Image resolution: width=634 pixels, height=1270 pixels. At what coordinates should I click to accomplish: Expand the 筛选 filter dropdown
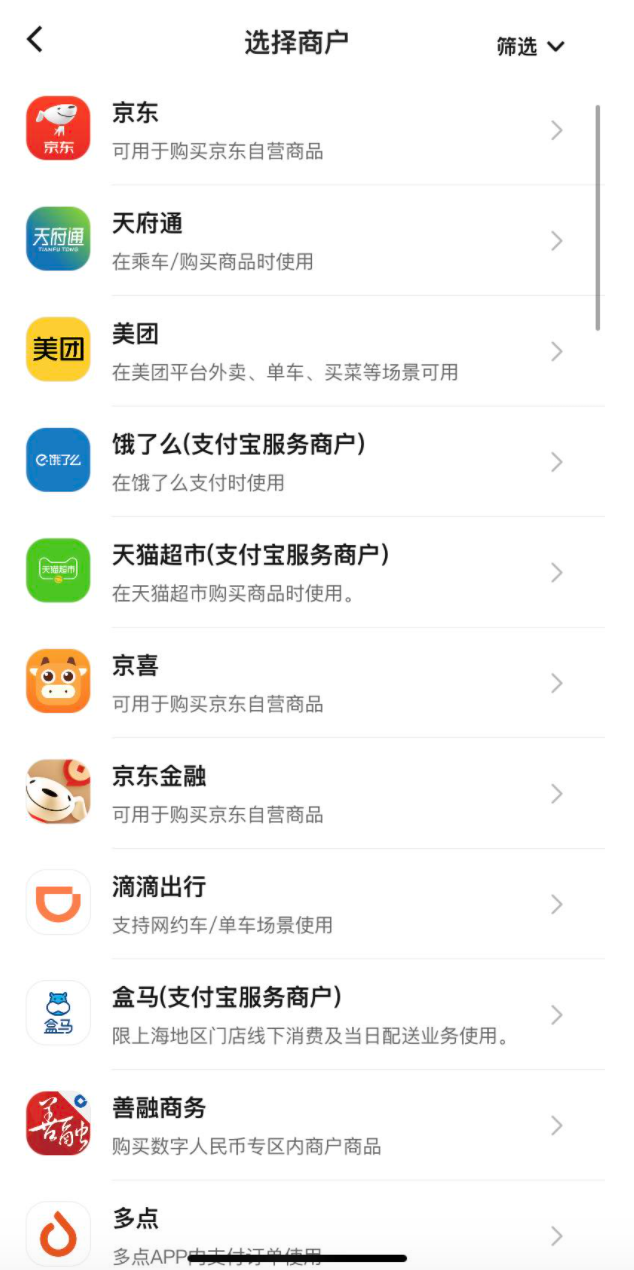530,46
